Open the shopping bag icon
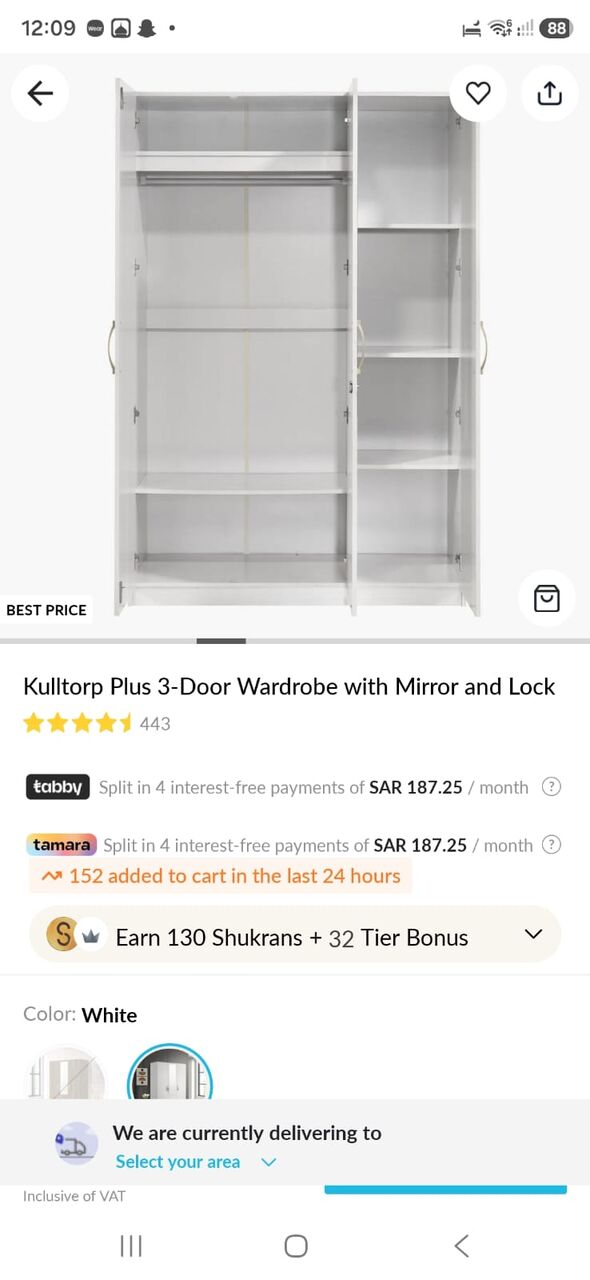This screenshot has height=1280, width=590. pos(546,598)
